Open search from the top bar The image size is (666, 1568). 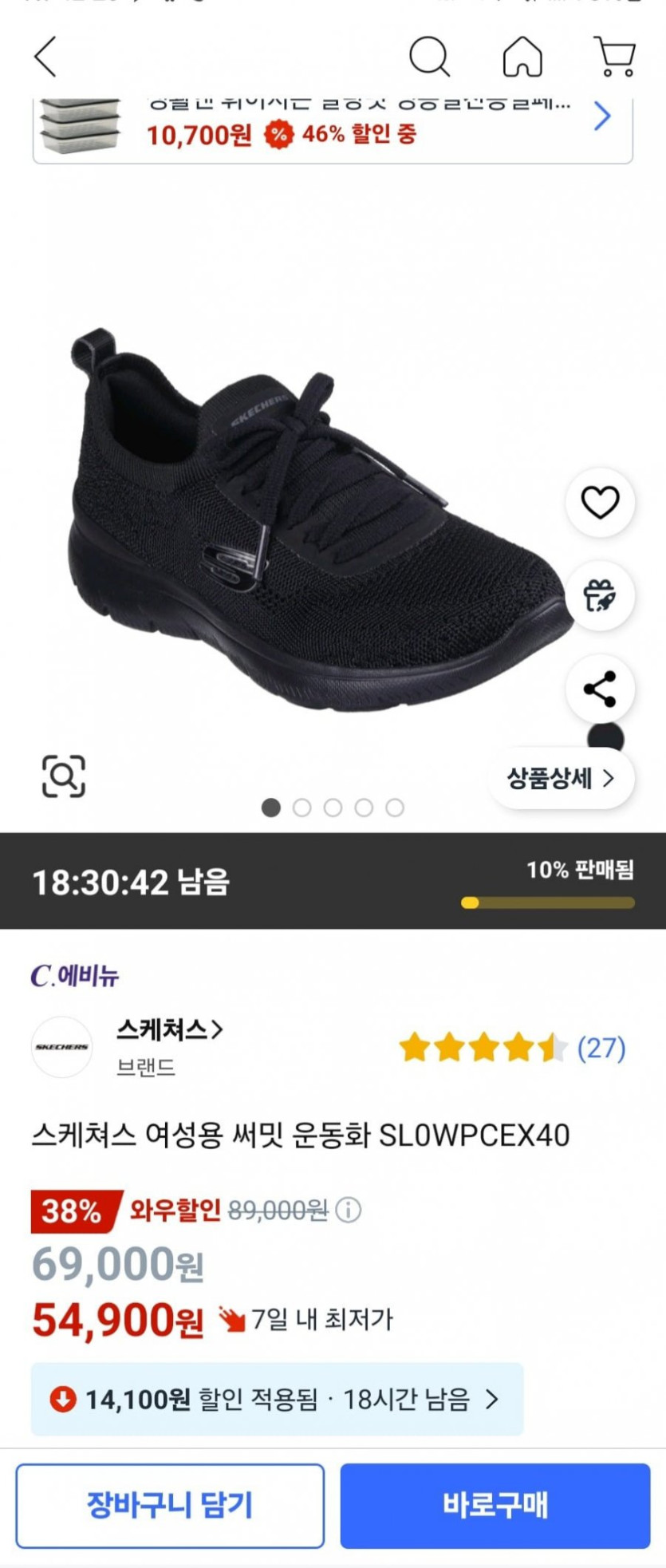[x=429, y=57]
